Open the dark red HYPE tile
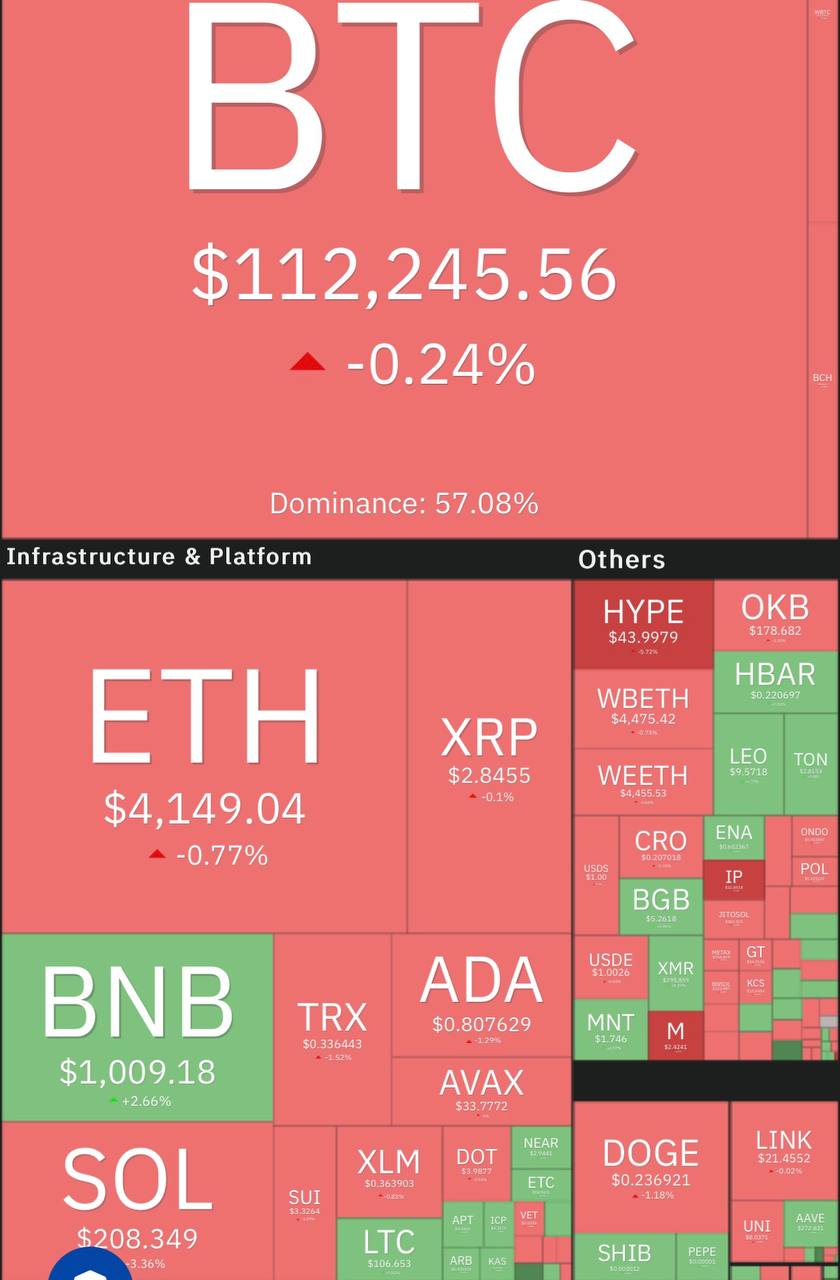This screenshot has height=1280, width=840. click(x=643, y=625)
